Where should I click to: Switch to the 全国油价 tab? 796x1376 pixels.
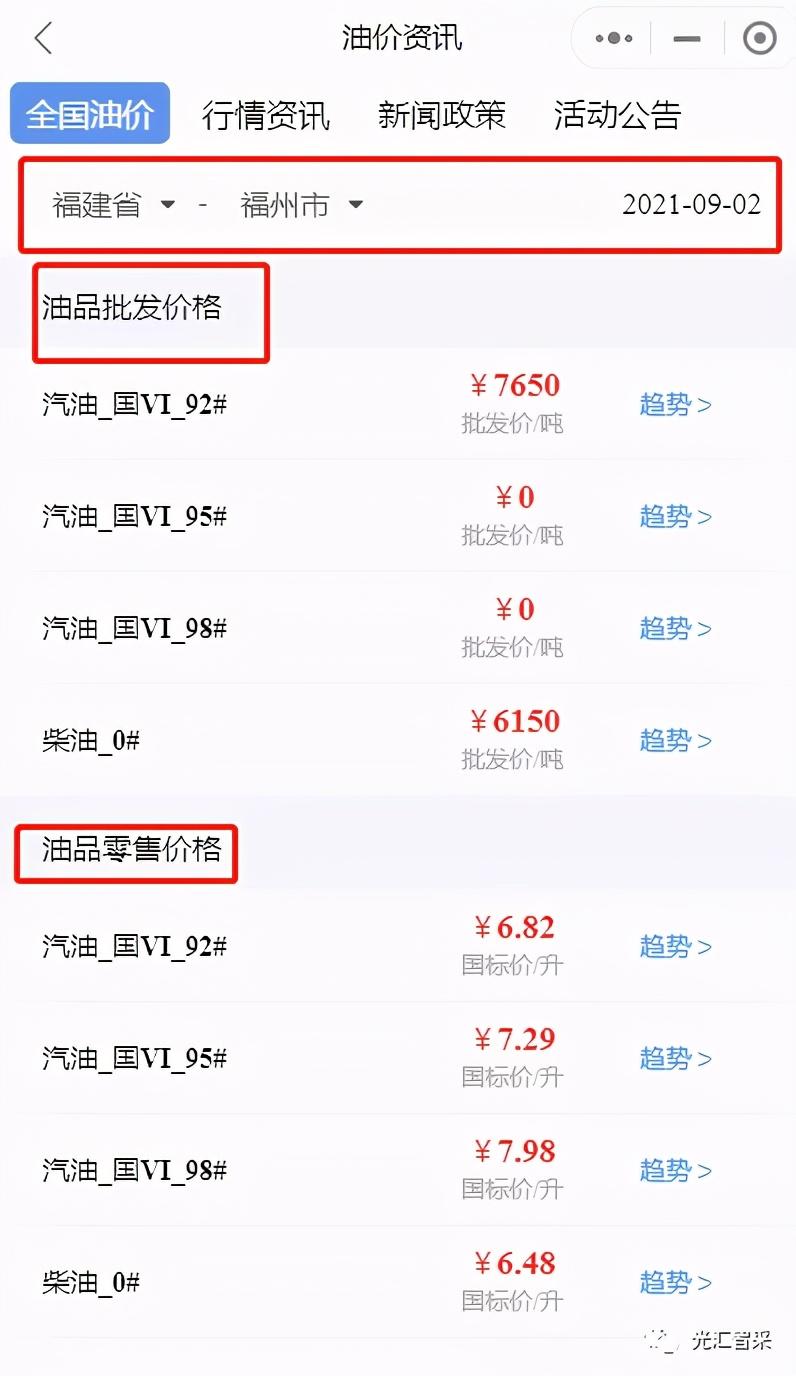pyautogui.click(x=90, y=115)
